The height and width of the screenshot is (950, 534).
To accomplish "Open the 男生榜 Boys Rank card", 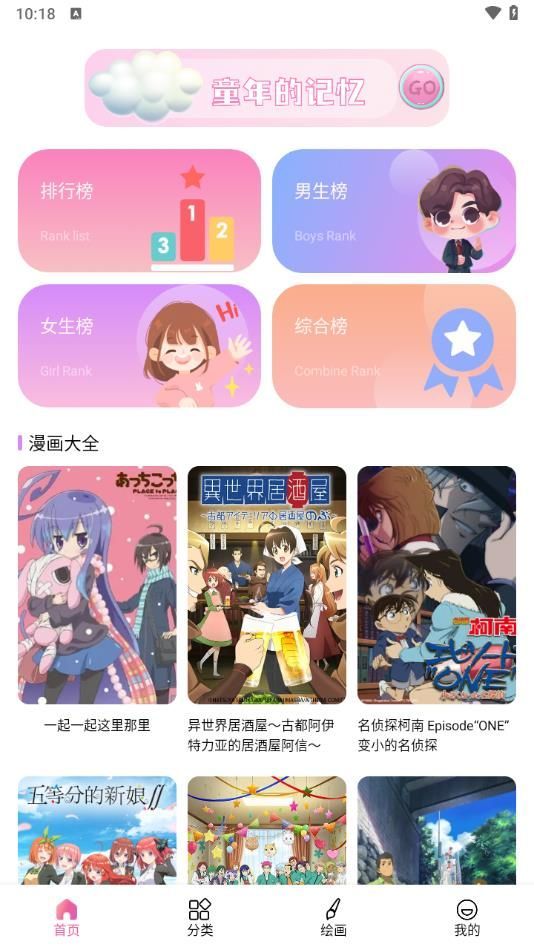I will coord(394,210).
